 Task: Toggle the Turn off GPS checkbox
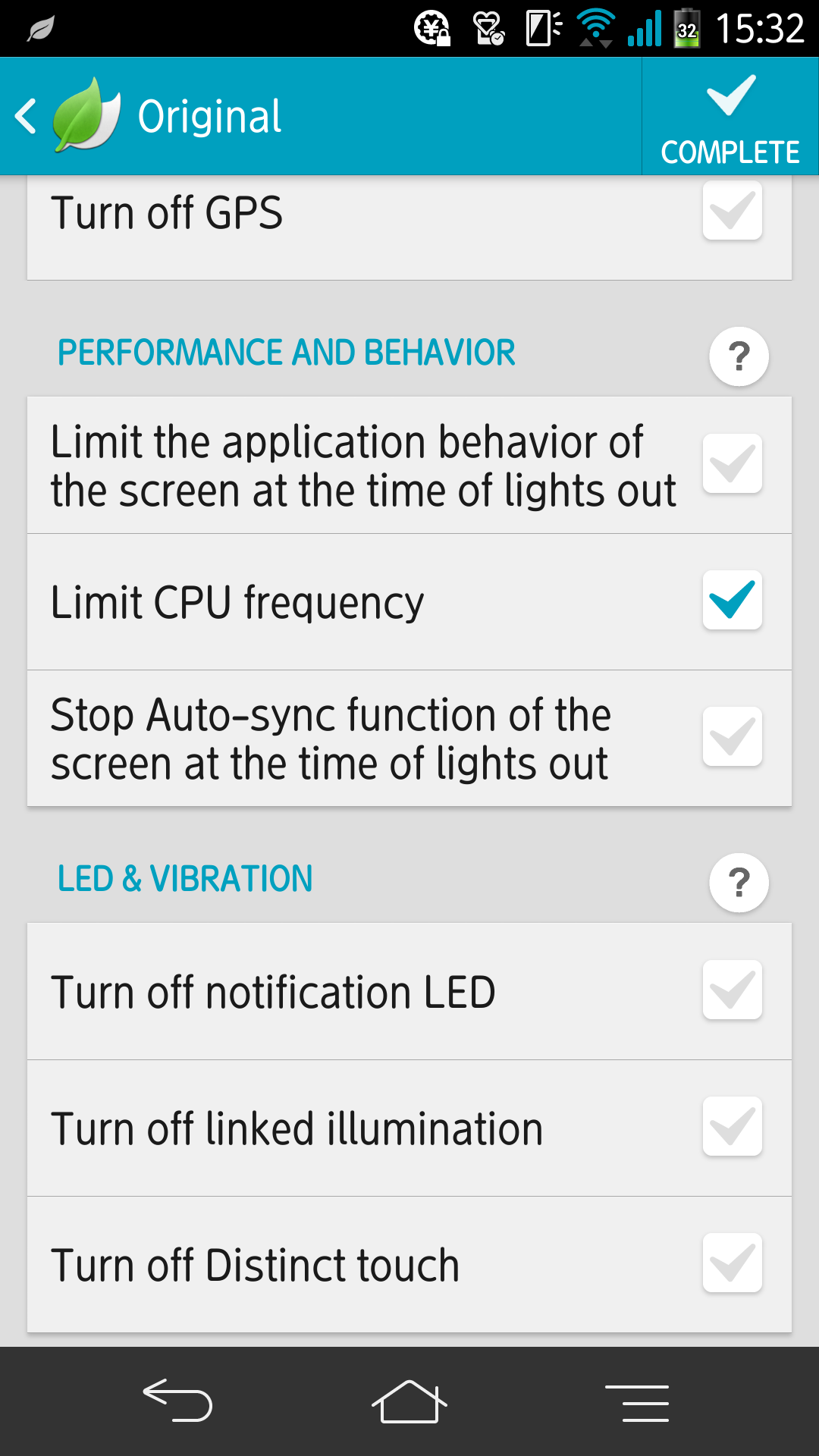pyautogui.click(x=732, y=210)
